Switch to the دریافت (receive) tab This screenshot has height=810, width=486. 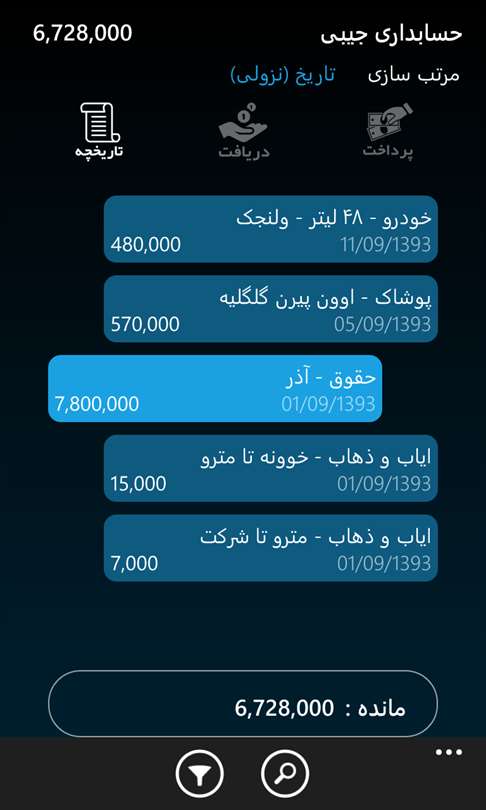point(243,131)
